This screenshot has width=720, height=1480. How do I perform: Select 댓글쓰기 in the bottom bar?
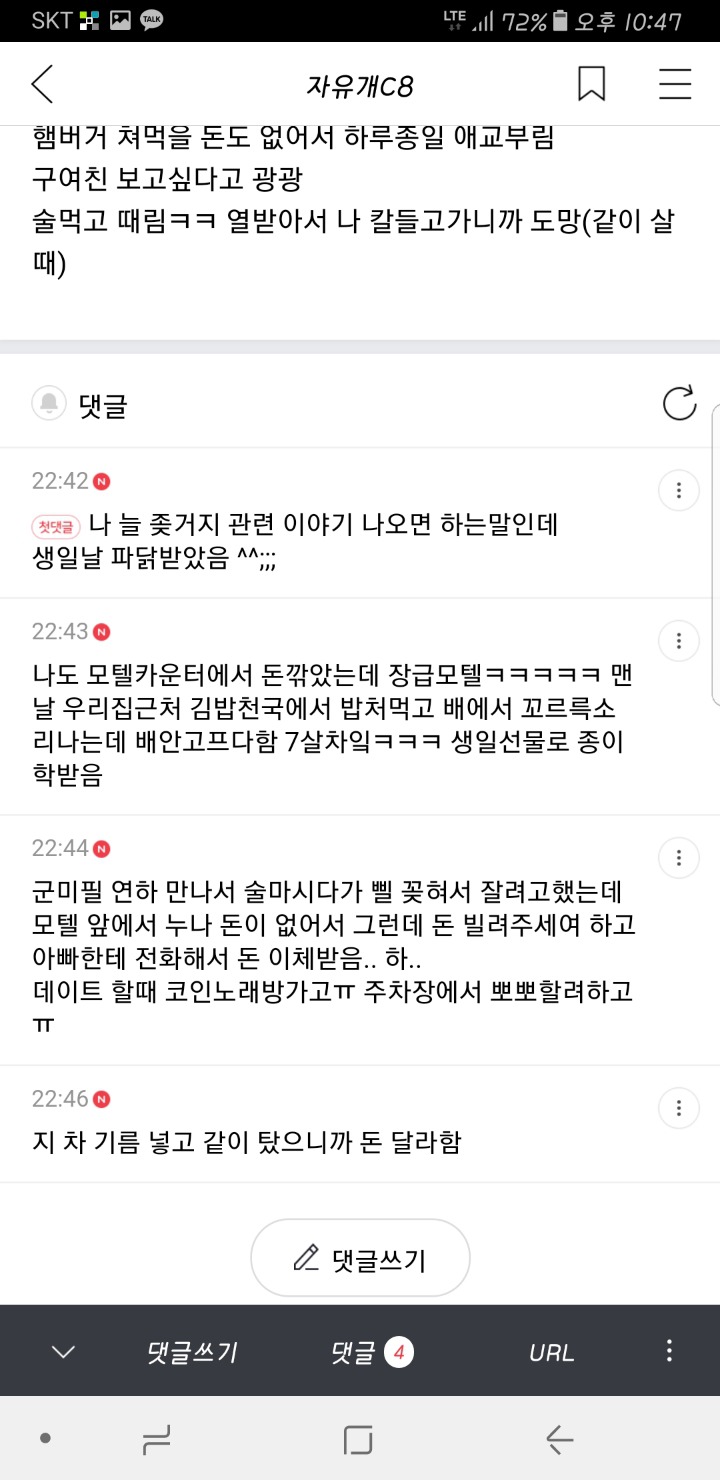point(193,1350)
